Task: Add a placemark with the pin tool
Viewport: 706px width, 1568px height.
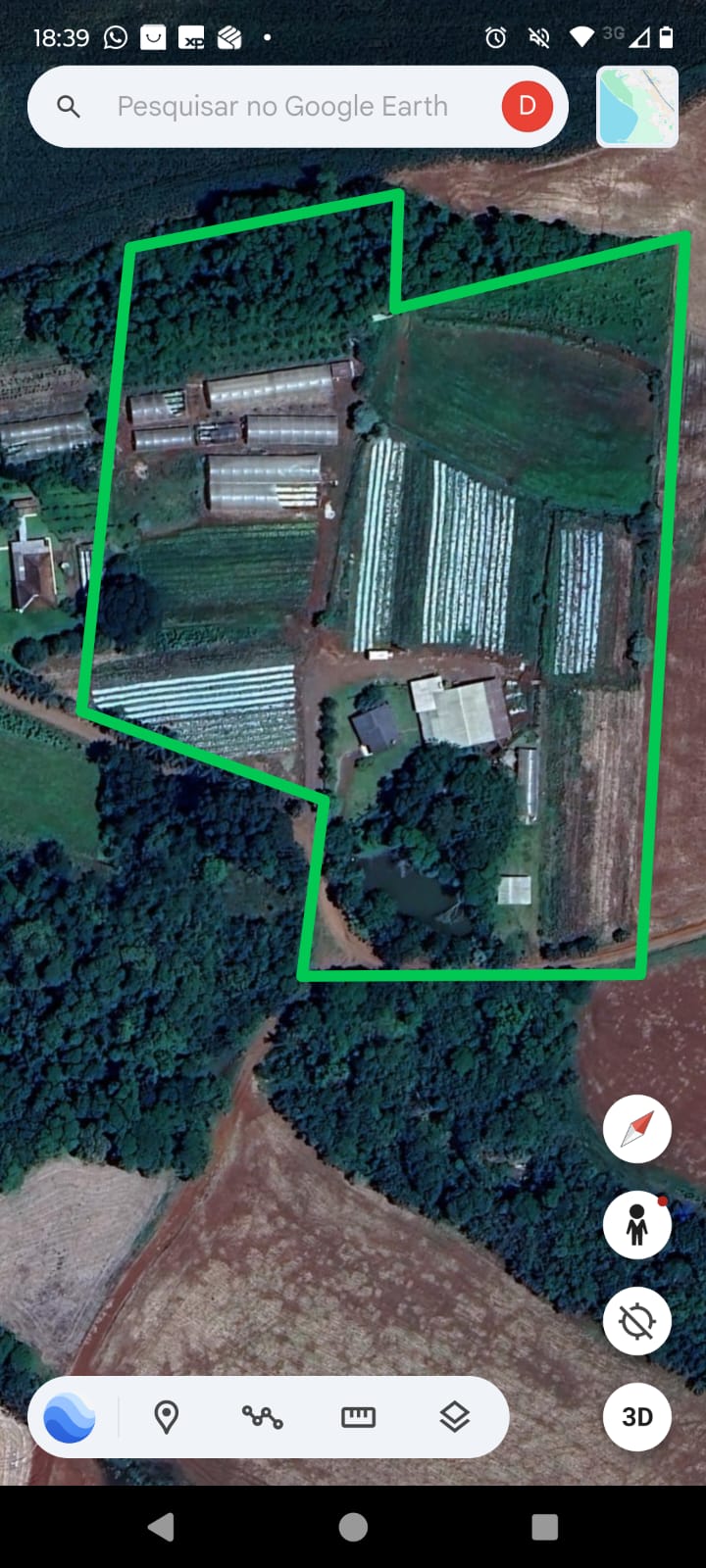Action: click(x=167, y=1417)
